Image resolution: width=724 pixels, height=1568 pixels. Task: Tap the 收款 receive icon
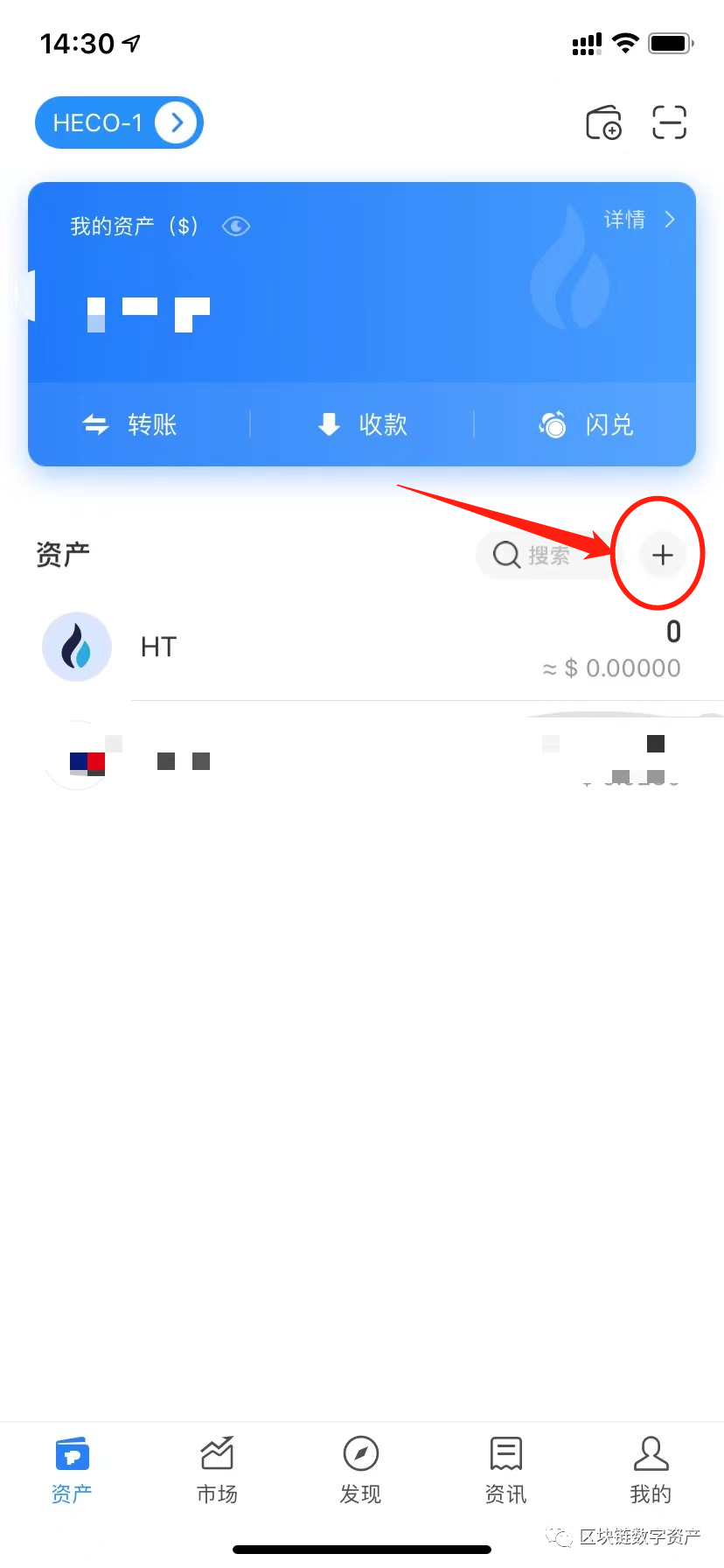point(327,424)
